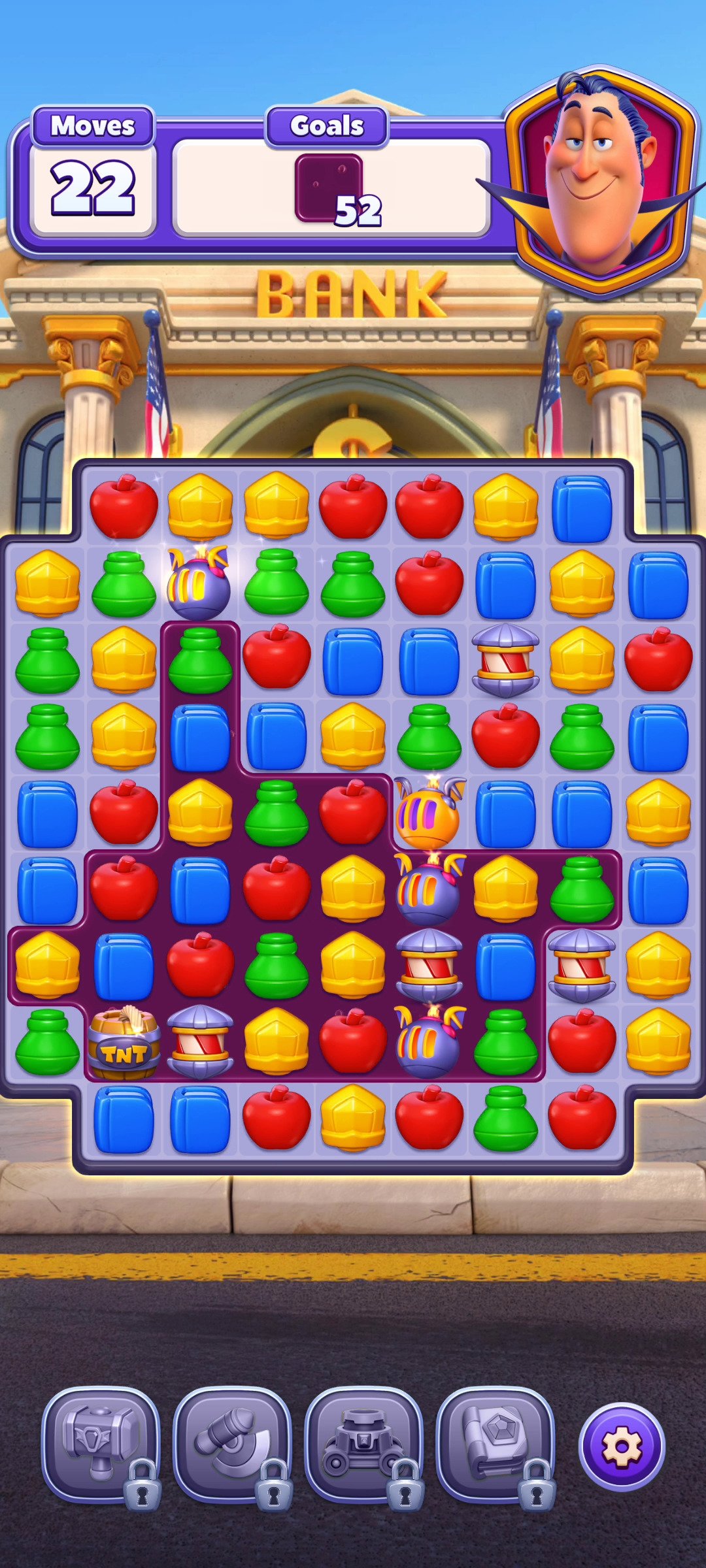
Task: Tap the Goals panel header
Action: click(x=327, y=125)
